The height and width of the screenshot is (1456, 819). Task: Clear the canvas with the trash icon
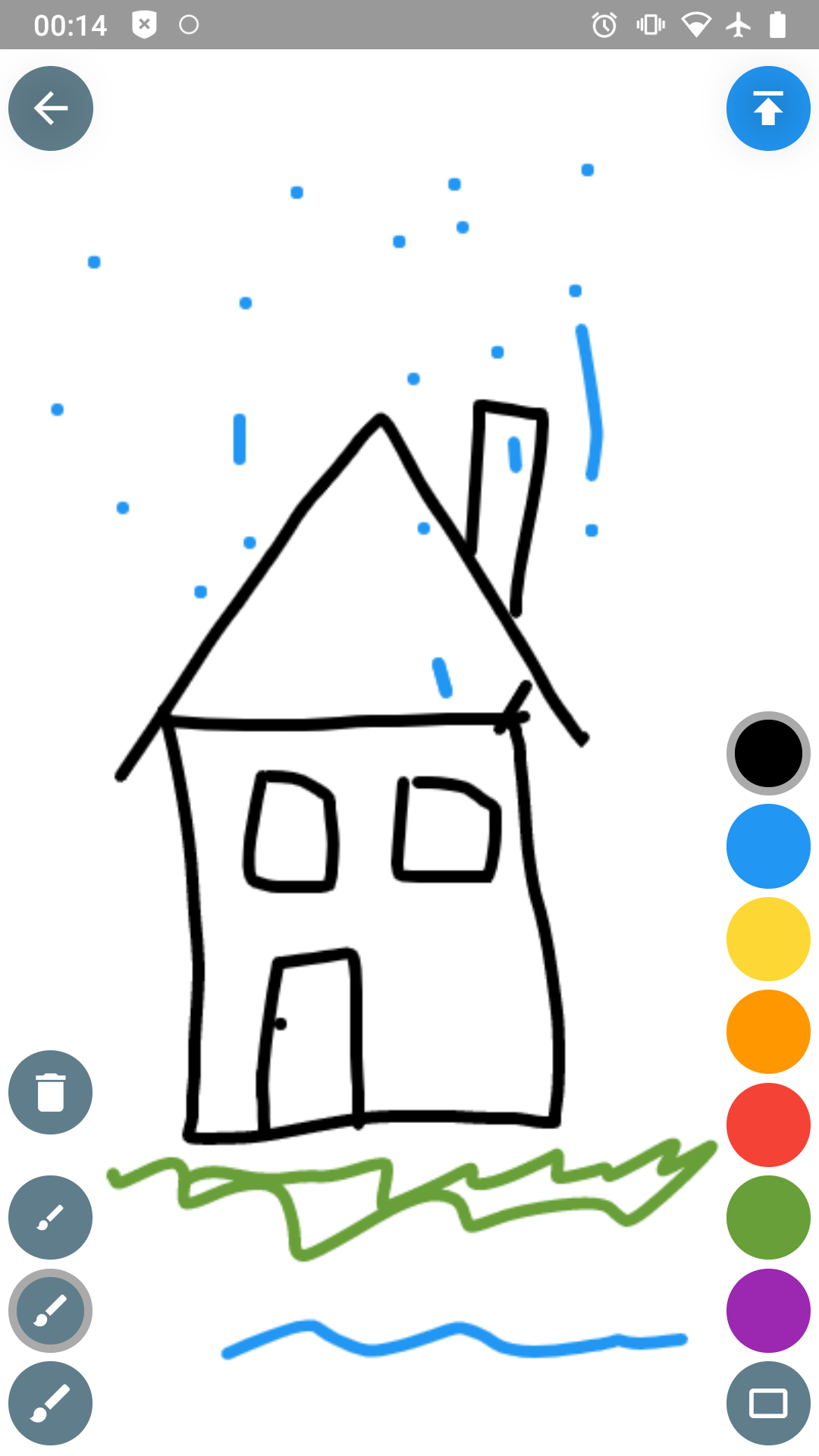51,1092
